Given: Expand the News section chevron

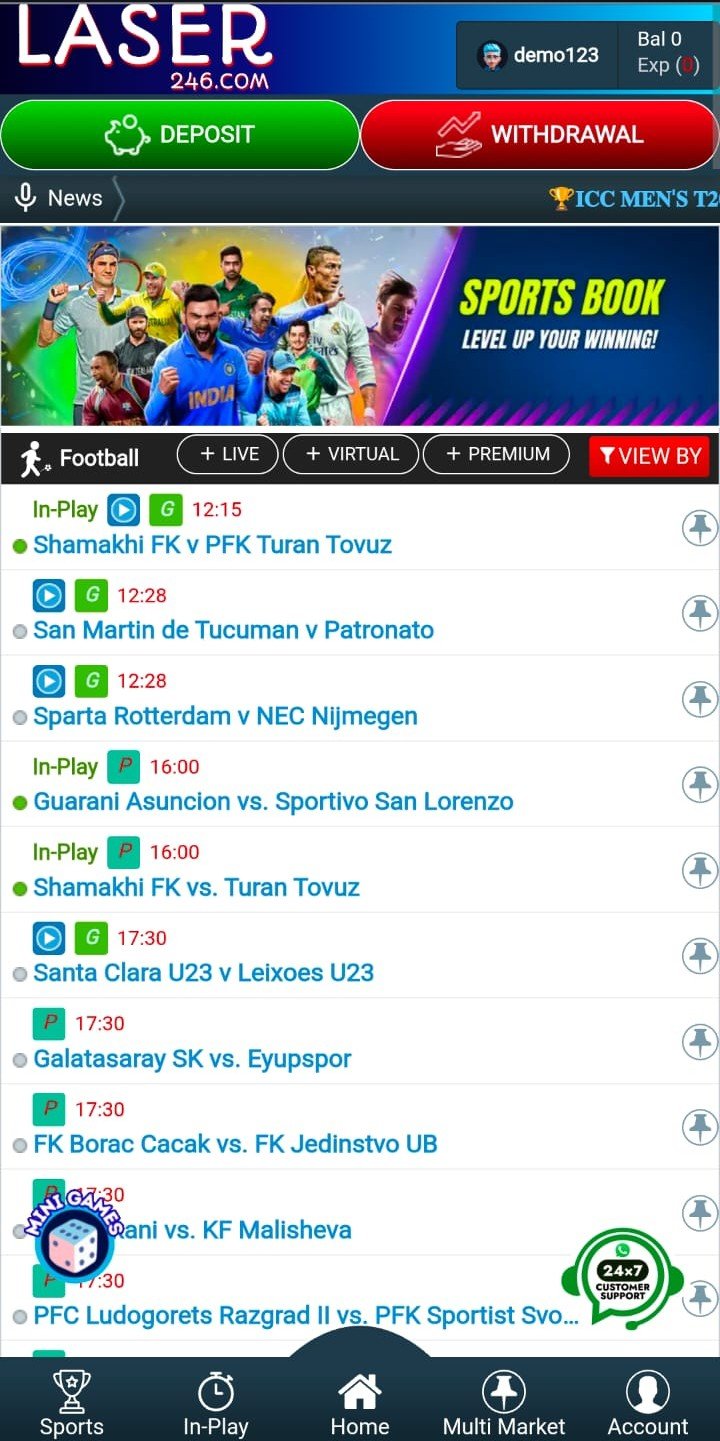Looking at the screenshot, I should [x=119, y=198].
